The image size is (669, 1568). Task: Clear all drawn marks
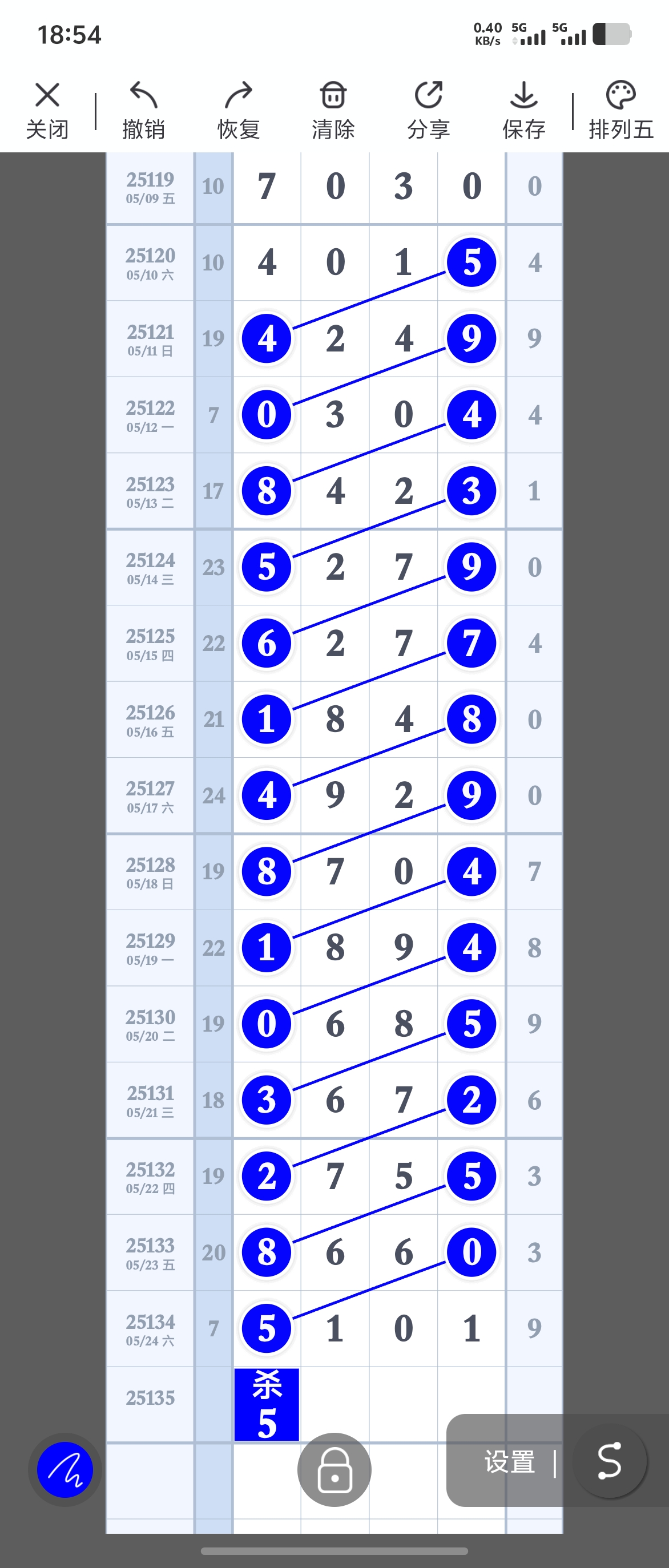(333, 110)
